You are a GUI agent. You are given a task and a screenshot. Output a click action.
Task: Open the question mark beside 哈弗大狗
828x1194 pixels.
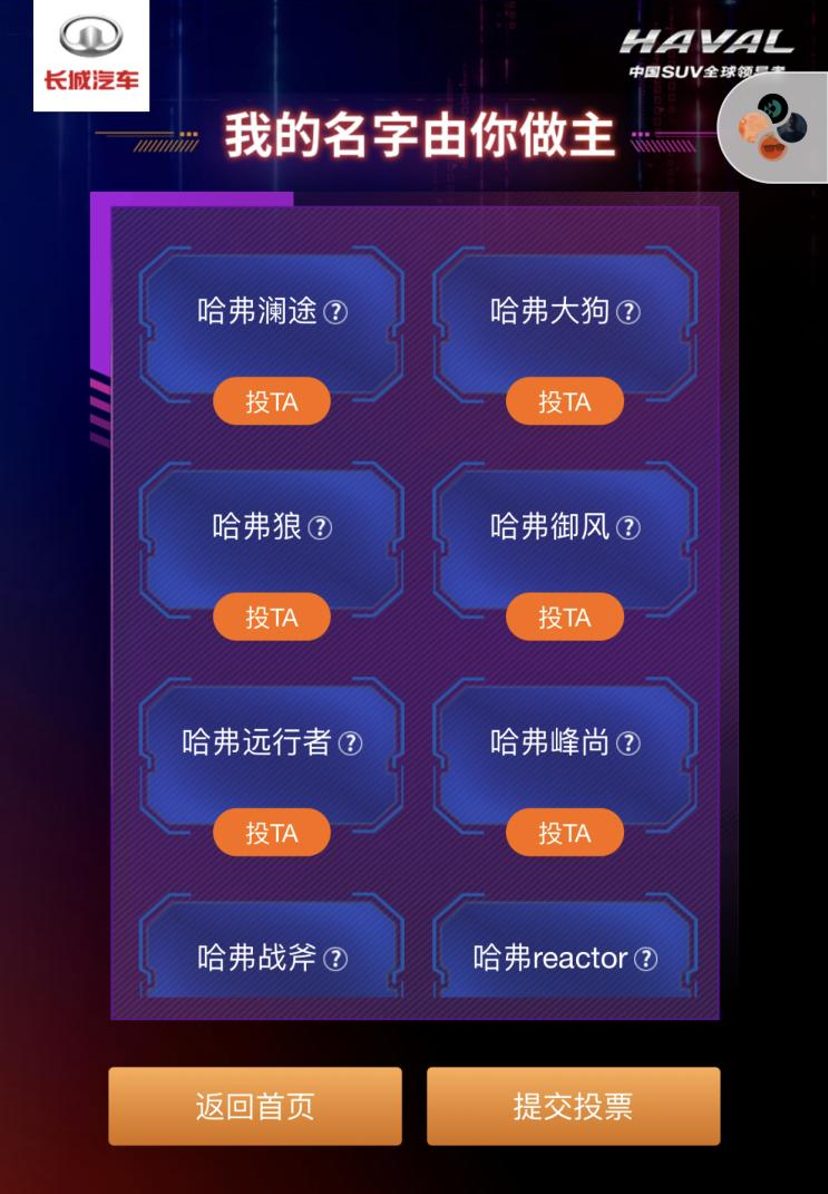point(630,312)
